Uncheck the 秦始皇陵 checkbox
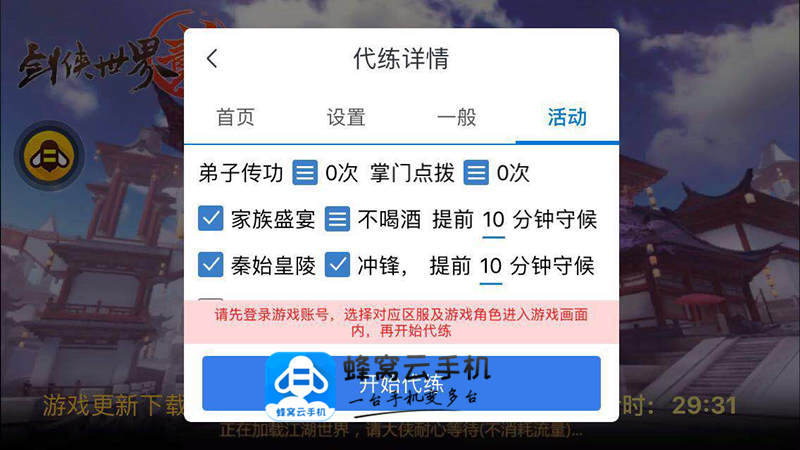800x450 pixels. 211,265
